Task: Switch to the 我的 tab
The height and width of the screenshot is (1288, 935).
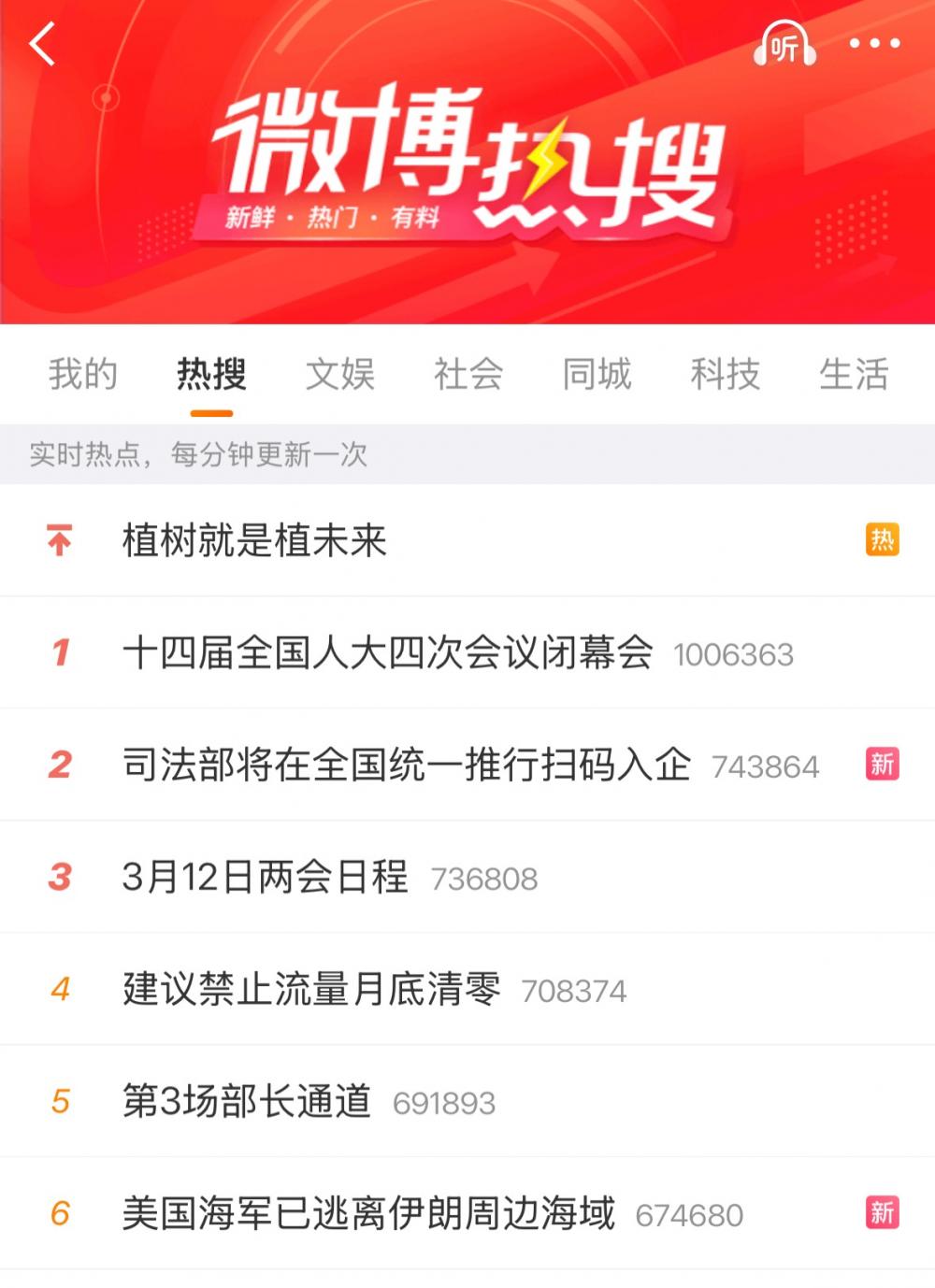Action: (x=83, y=374)
